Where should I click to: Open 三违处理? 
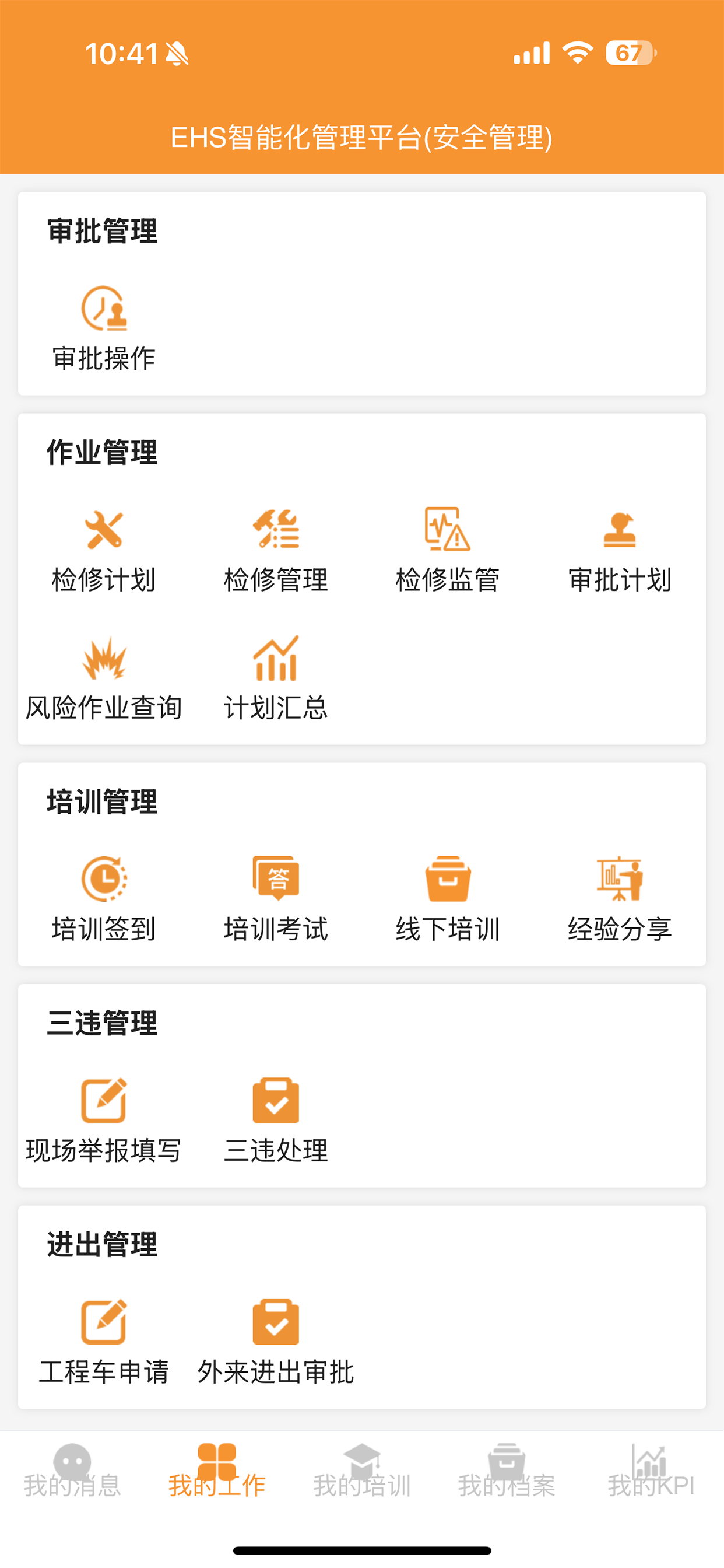pos(276,1120)
